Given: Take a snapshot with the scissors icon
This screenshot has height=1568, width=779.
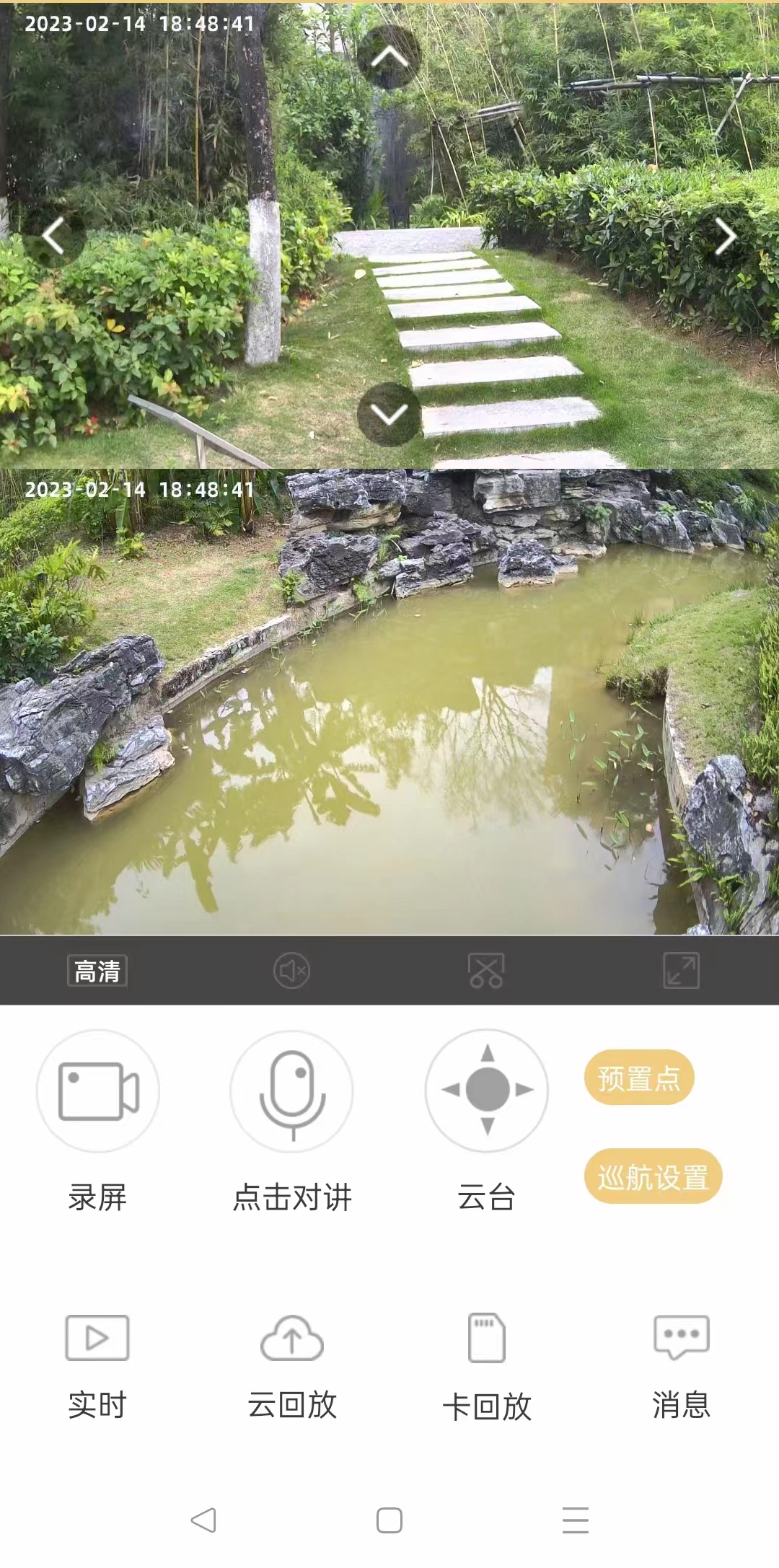Looking at the screenshot, I should [486, 971].
